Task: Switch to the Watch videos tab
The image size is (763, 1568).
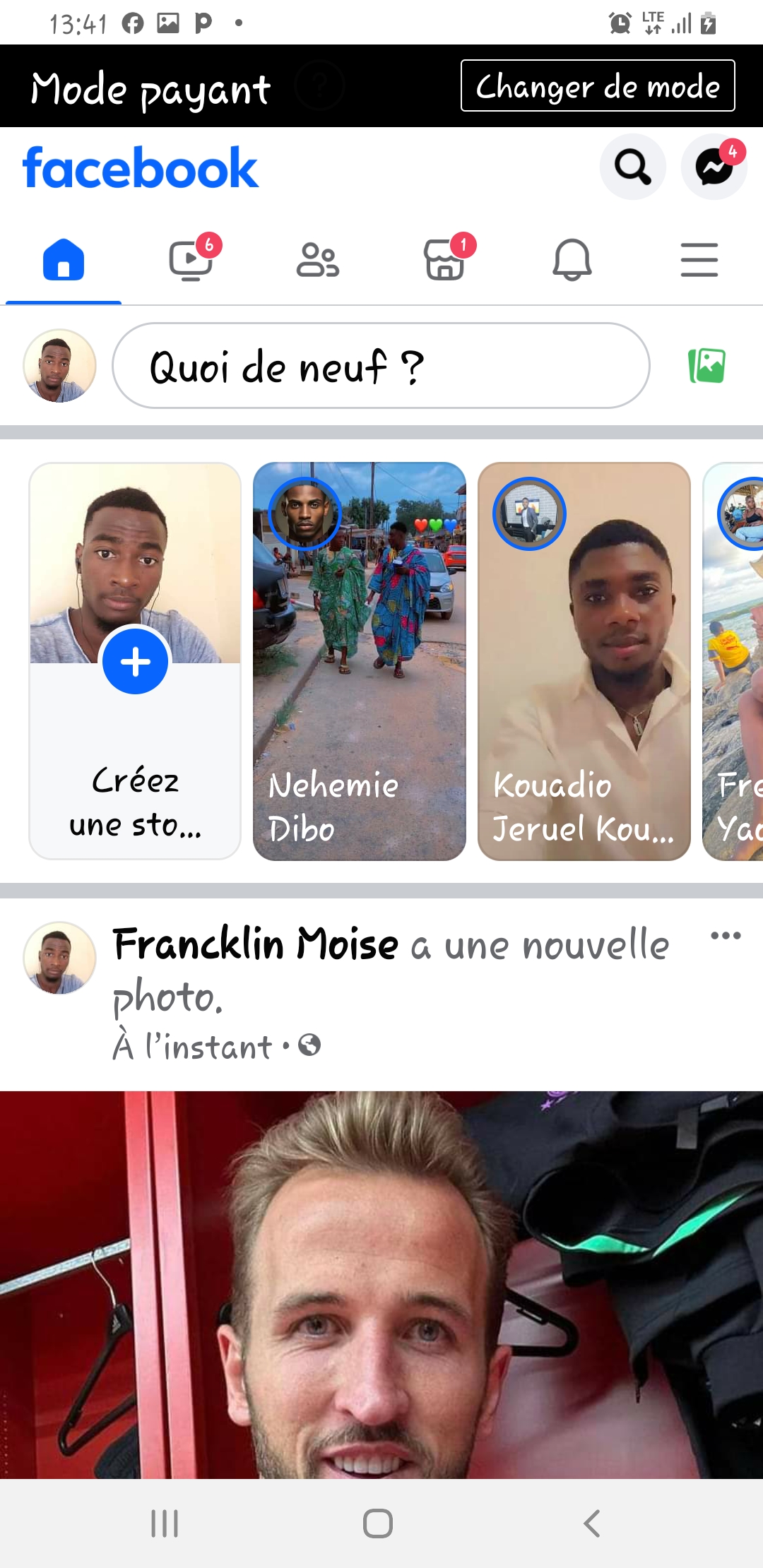Action: click(191, 260)
